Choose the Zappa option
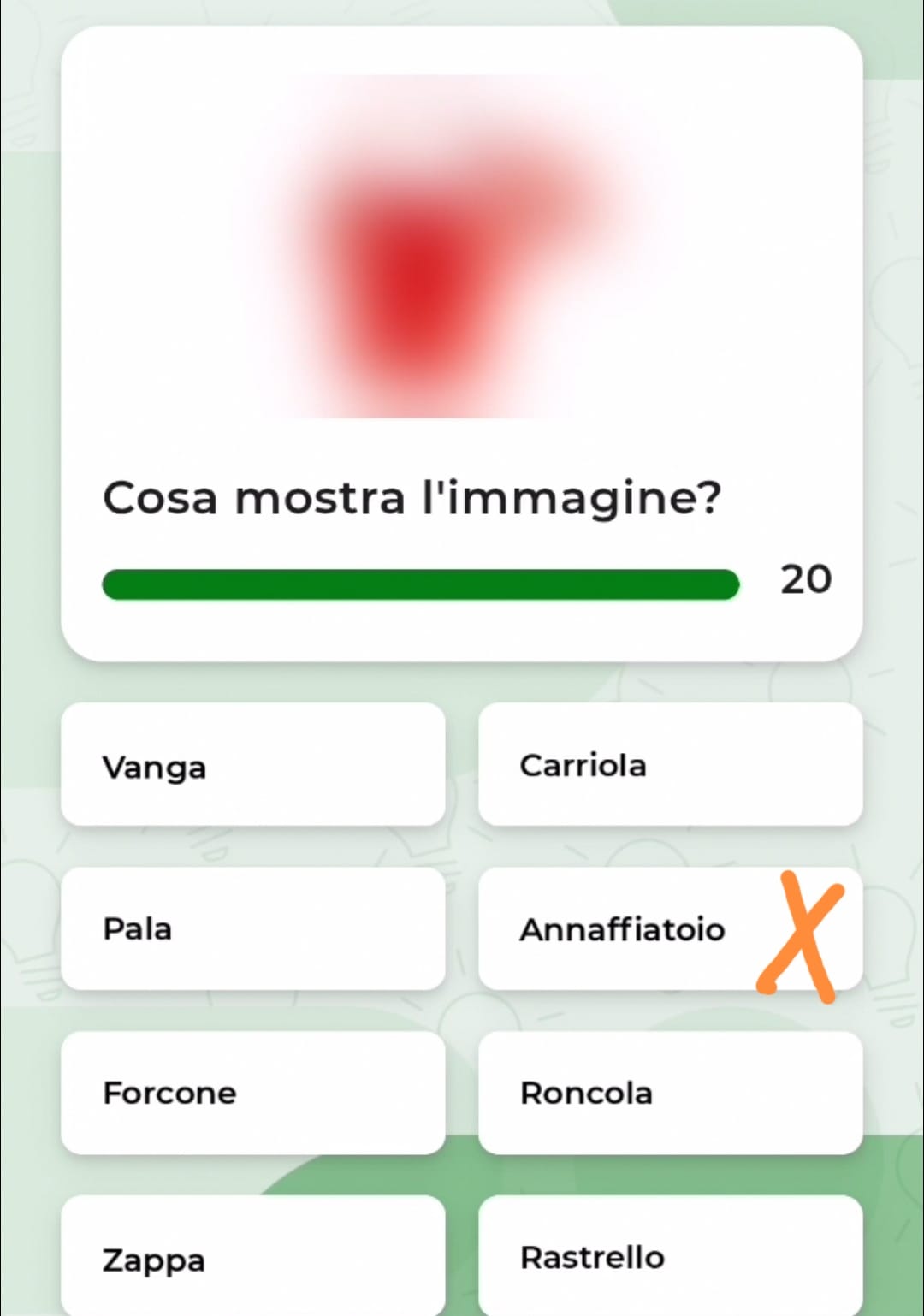The image size is (924, 1316). (x=253, y=1258)
